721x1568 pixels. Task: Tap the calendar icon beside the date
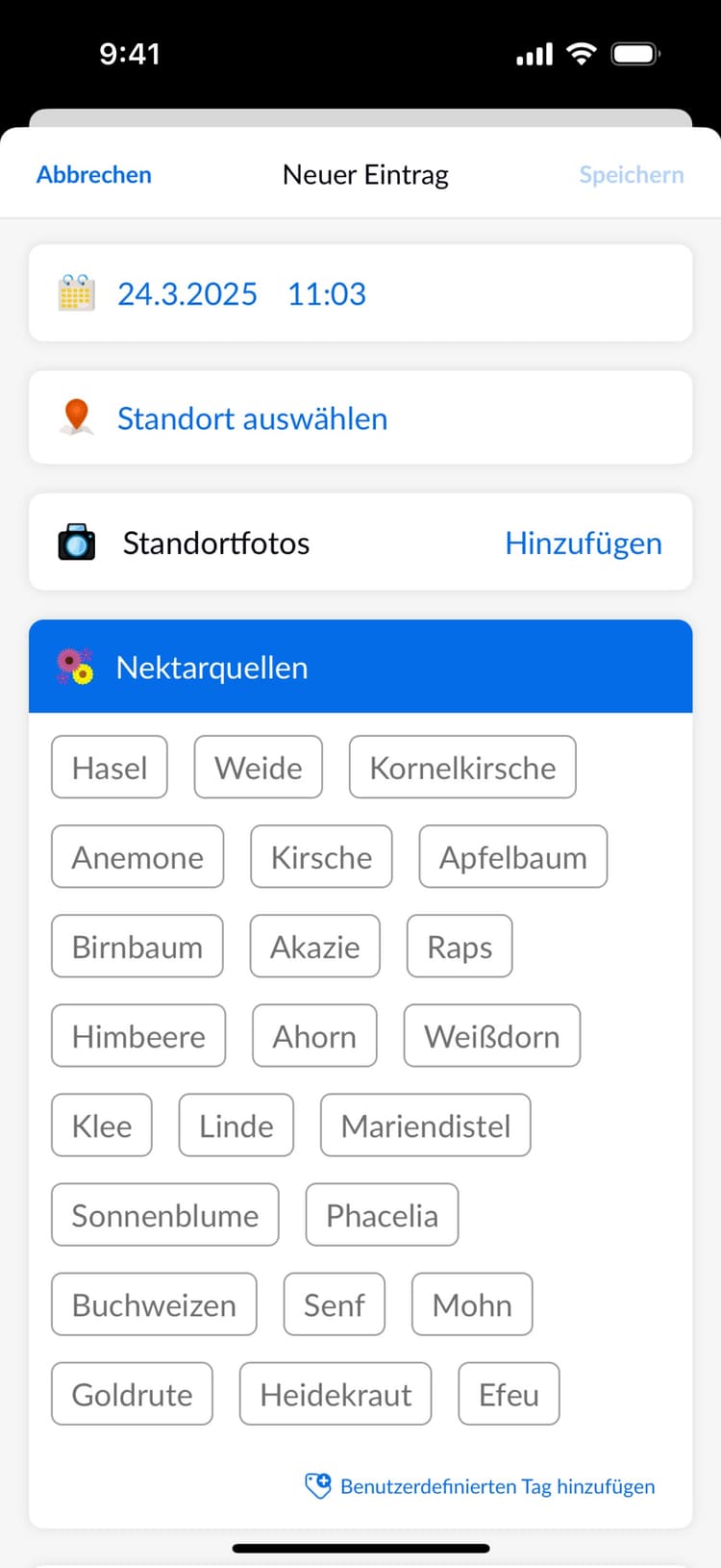75,292
